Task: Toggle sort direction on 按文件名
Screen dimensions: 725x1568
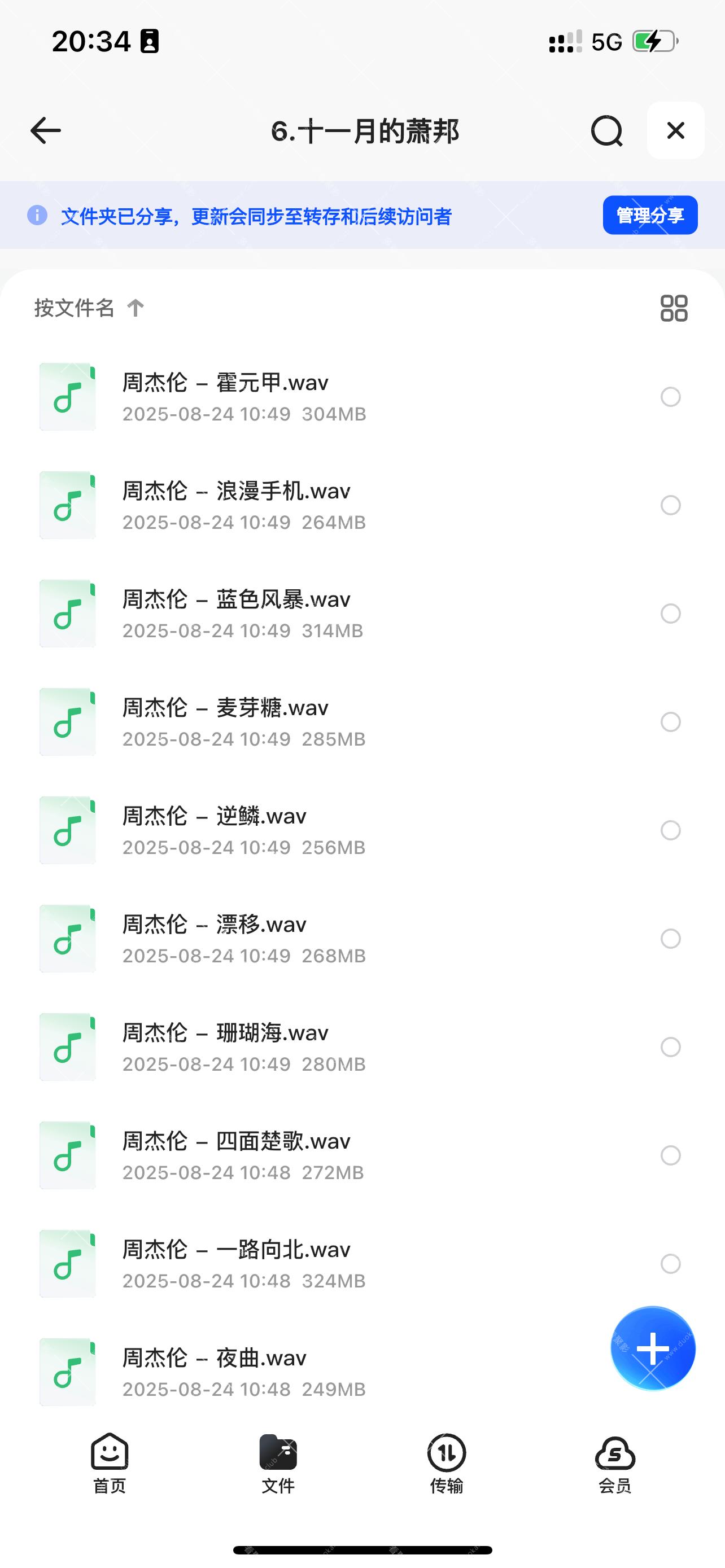Action: 135,309
